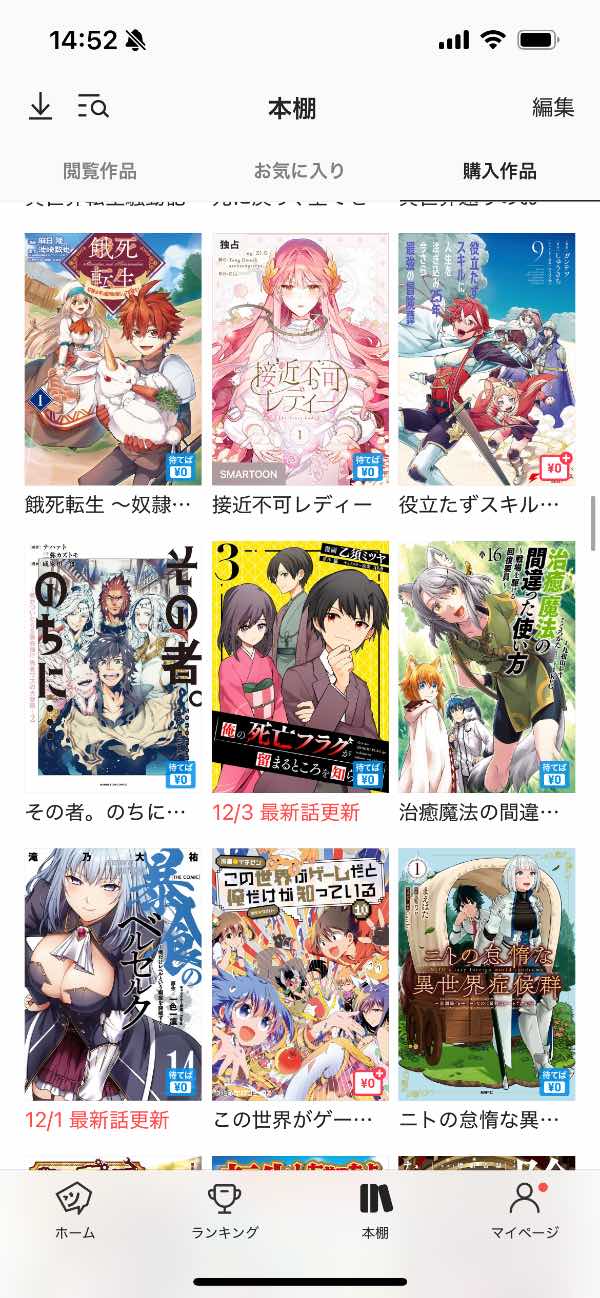Open the ランキング tab

click(x=225, y=1211)
